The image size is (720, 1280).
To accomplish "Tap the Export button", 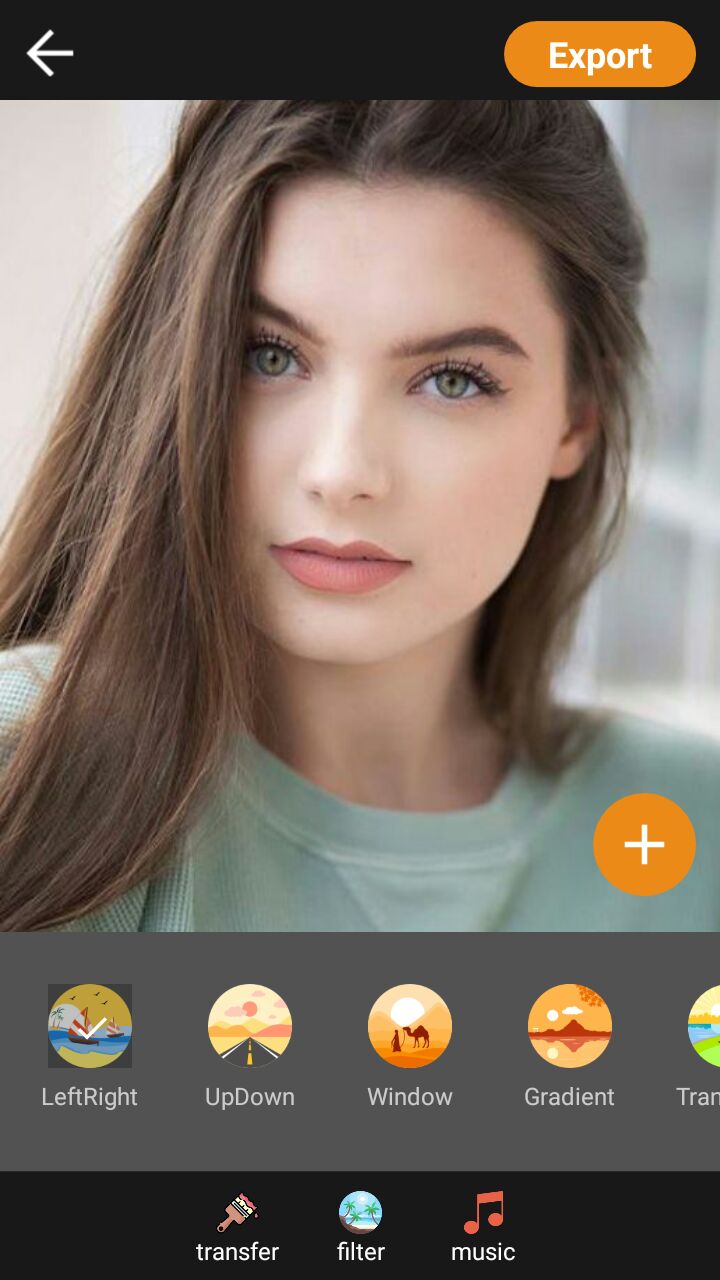I will (600, 55).
